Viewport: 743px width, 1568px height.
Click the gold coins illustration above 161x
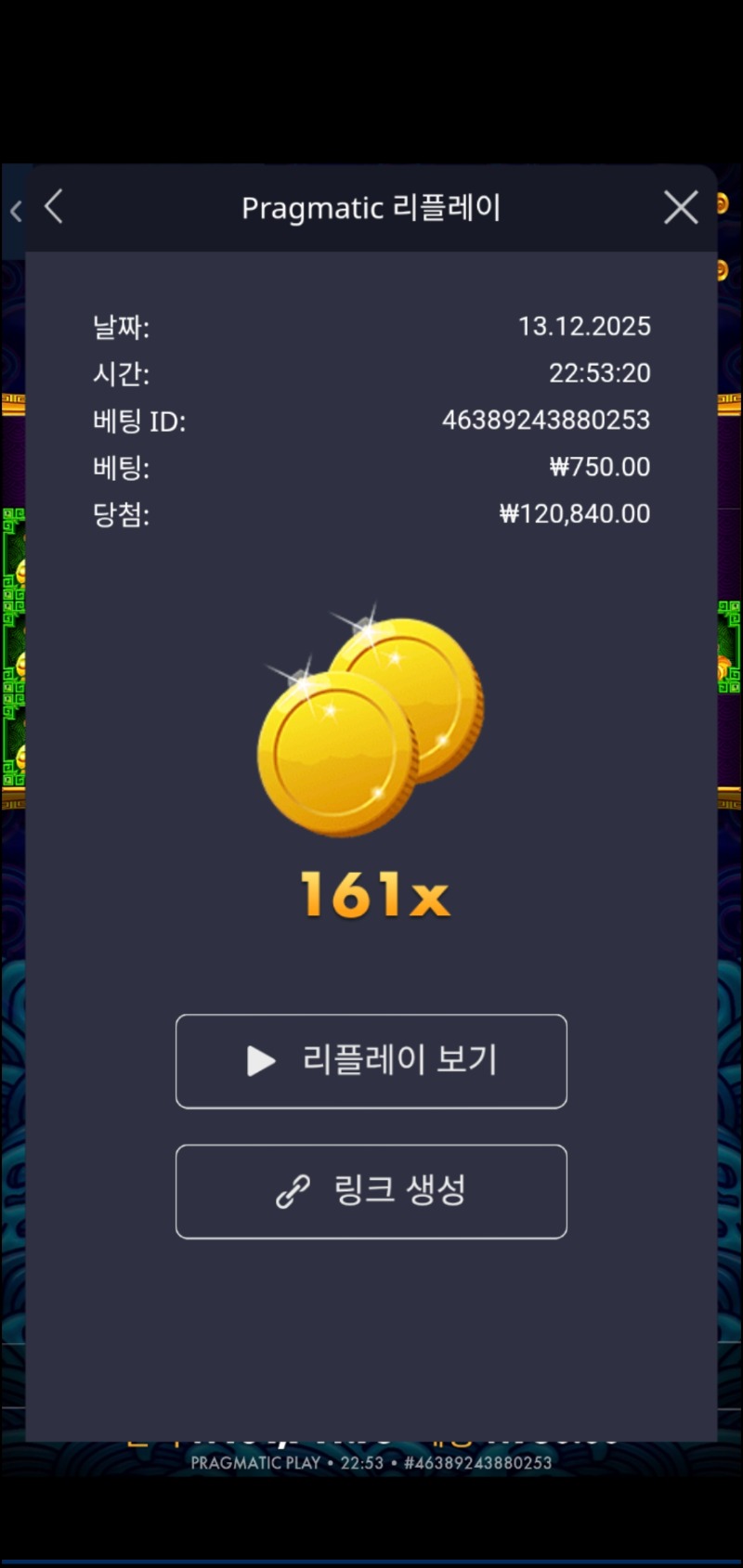[371, 733]
